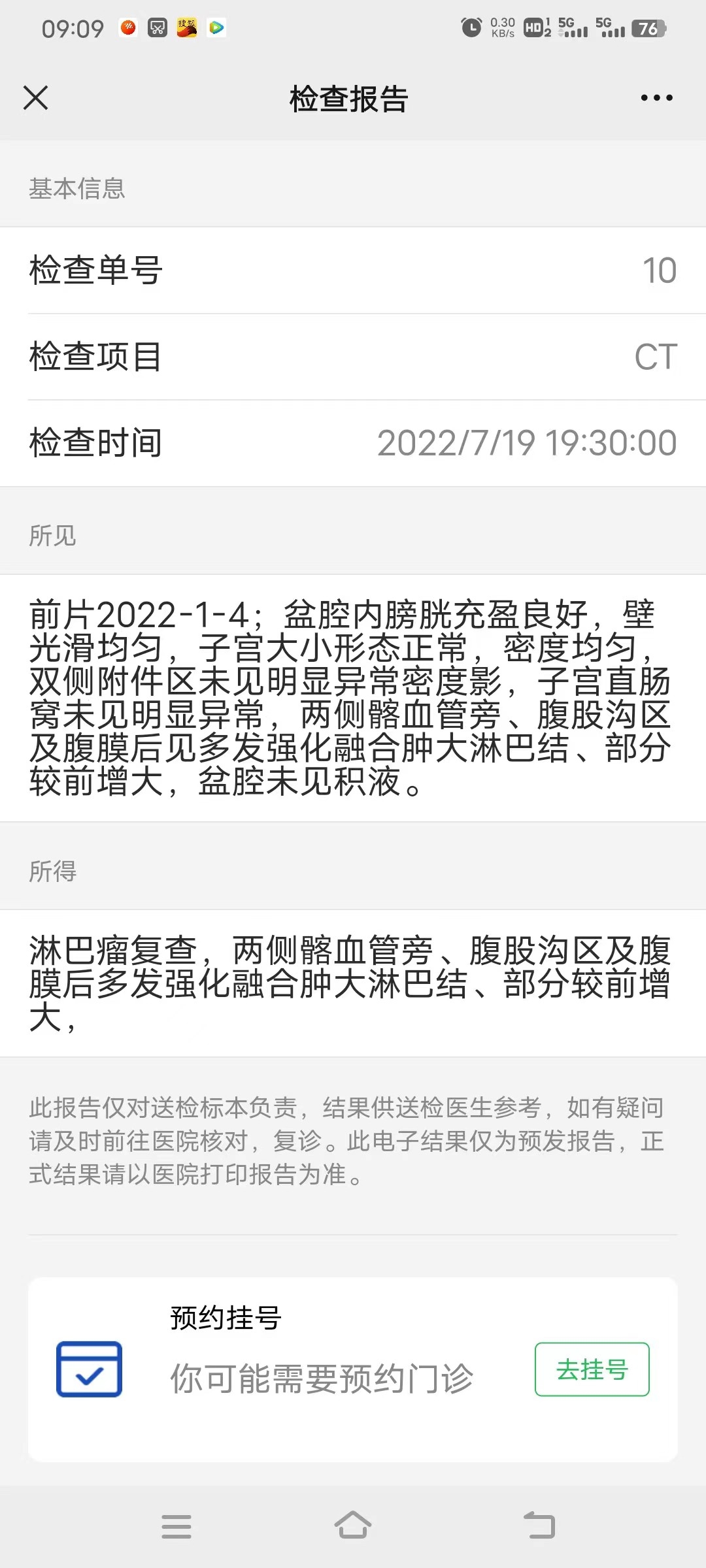Go to the home screen

coord(353,1526)
